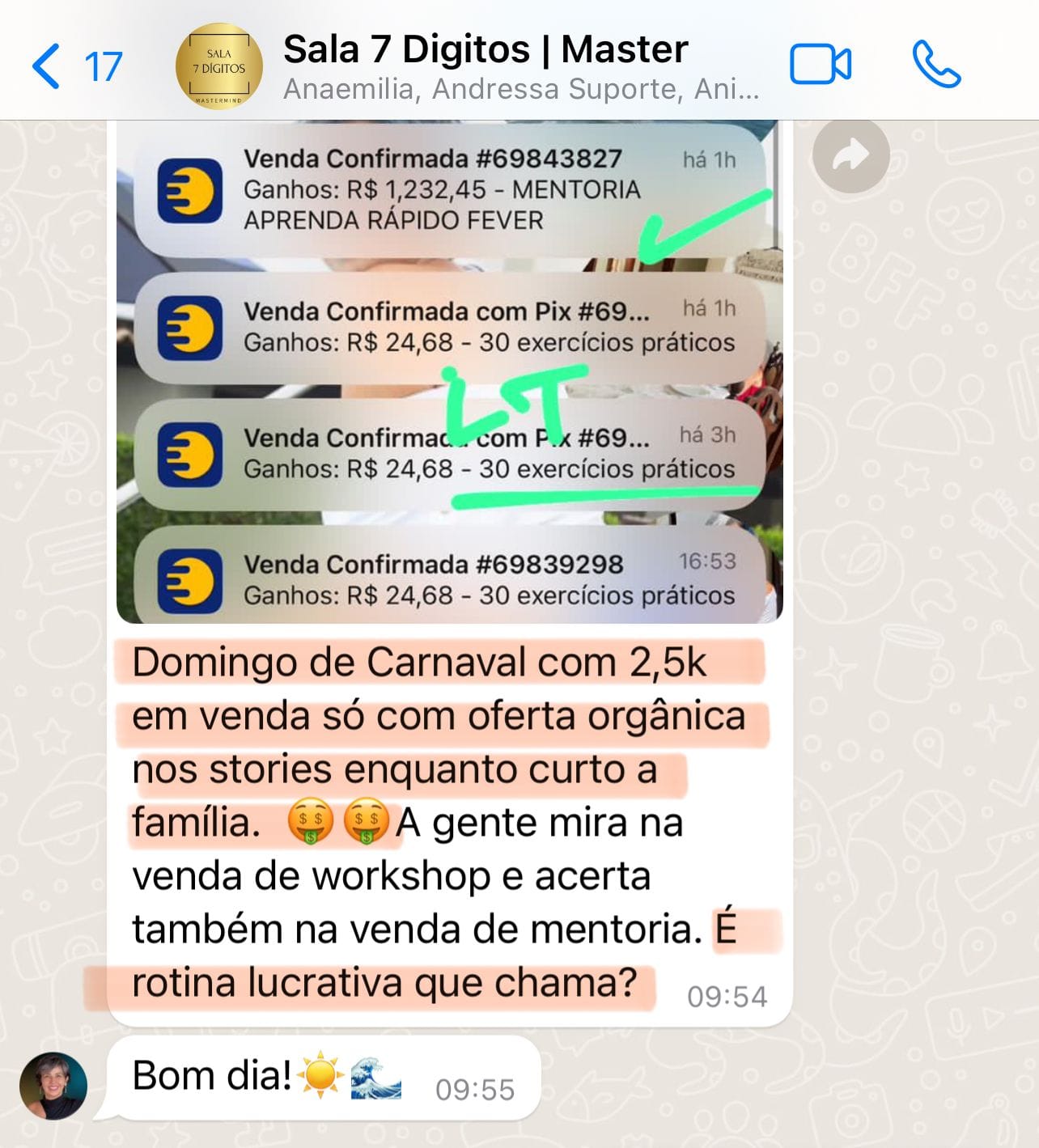Tap the Sala 7 Digitos group avatar

tap(219, 66)
